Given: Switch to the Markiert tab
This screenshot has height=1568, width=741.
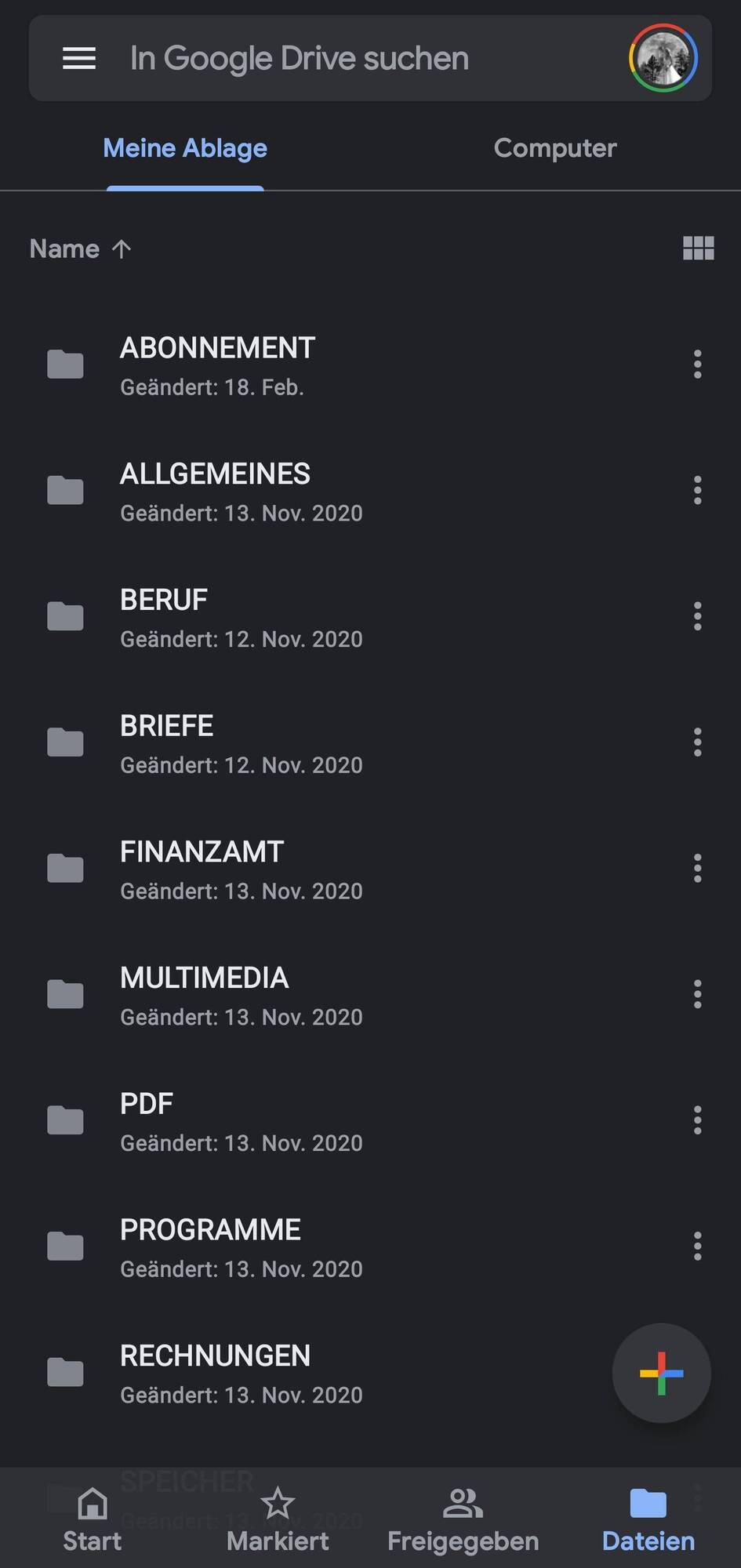Looking at the screenshot, I should pos(278,1519).
